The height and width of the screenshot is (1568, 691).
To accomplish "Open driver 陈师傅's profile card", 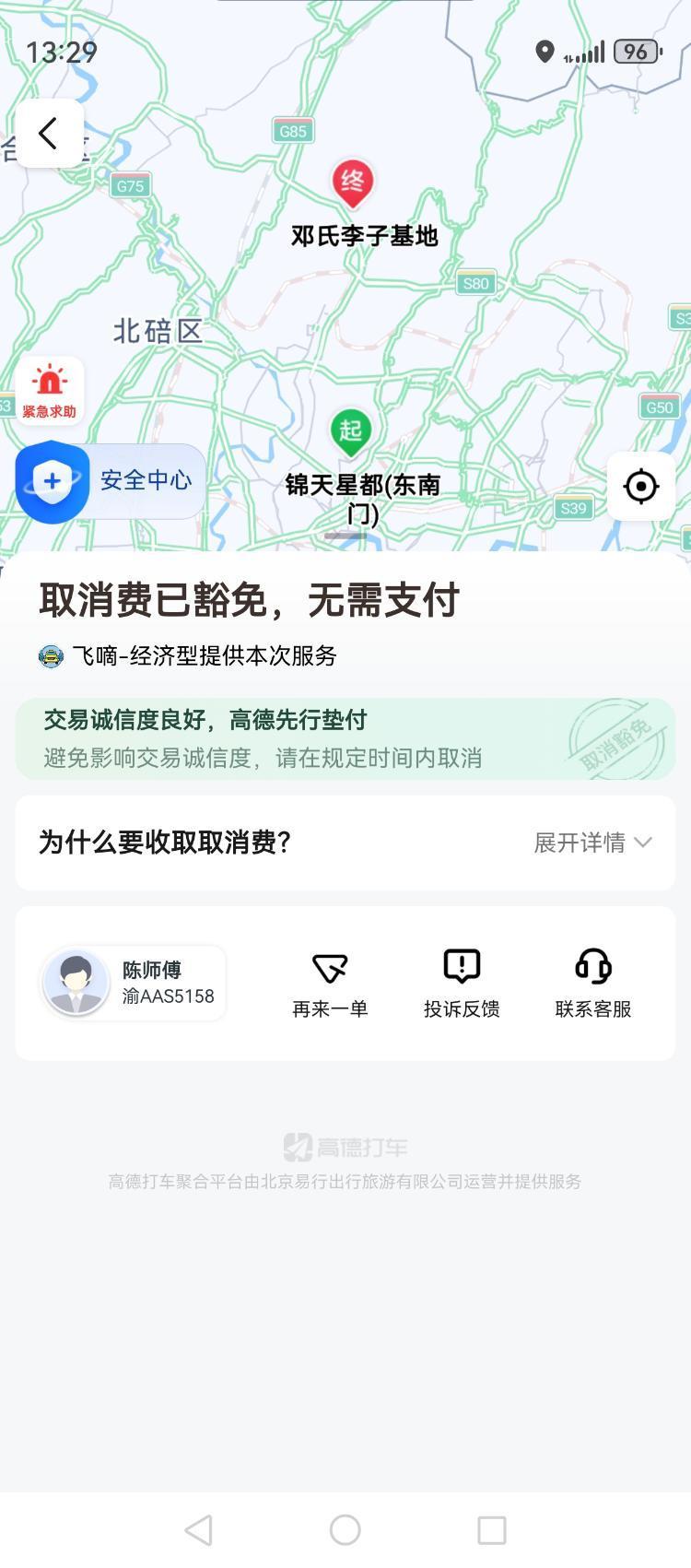I will pos(134,984).
